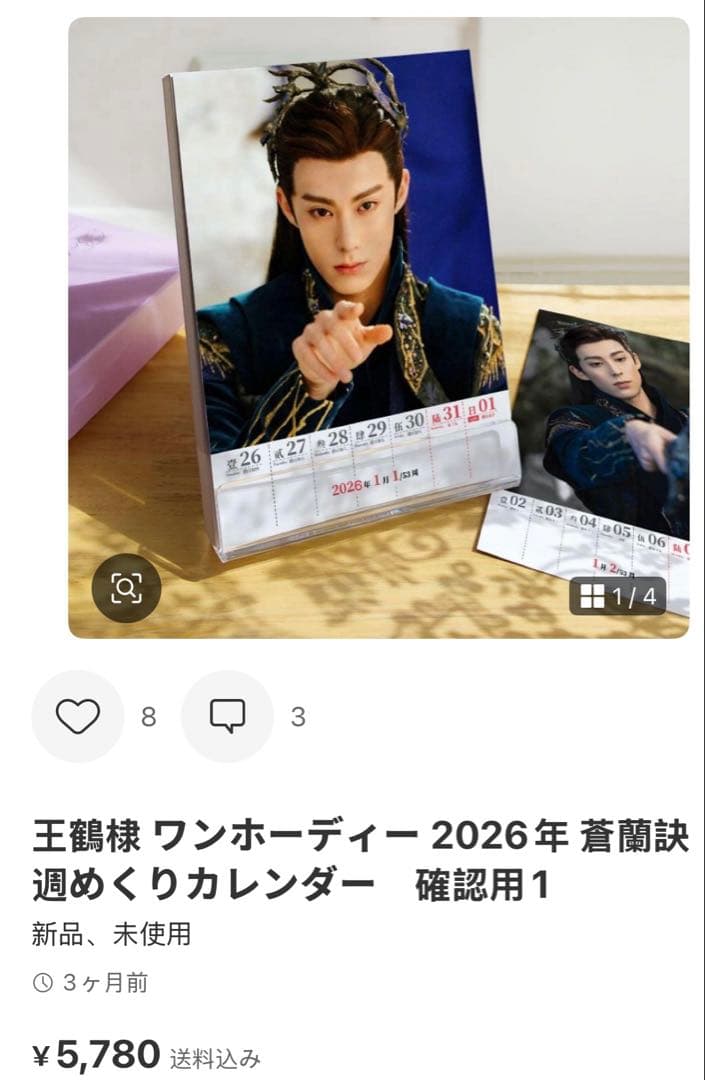Open the comments on this listing
This screenshot has width=705, height=1080.
pyautogui.click(x=227, y=716)
